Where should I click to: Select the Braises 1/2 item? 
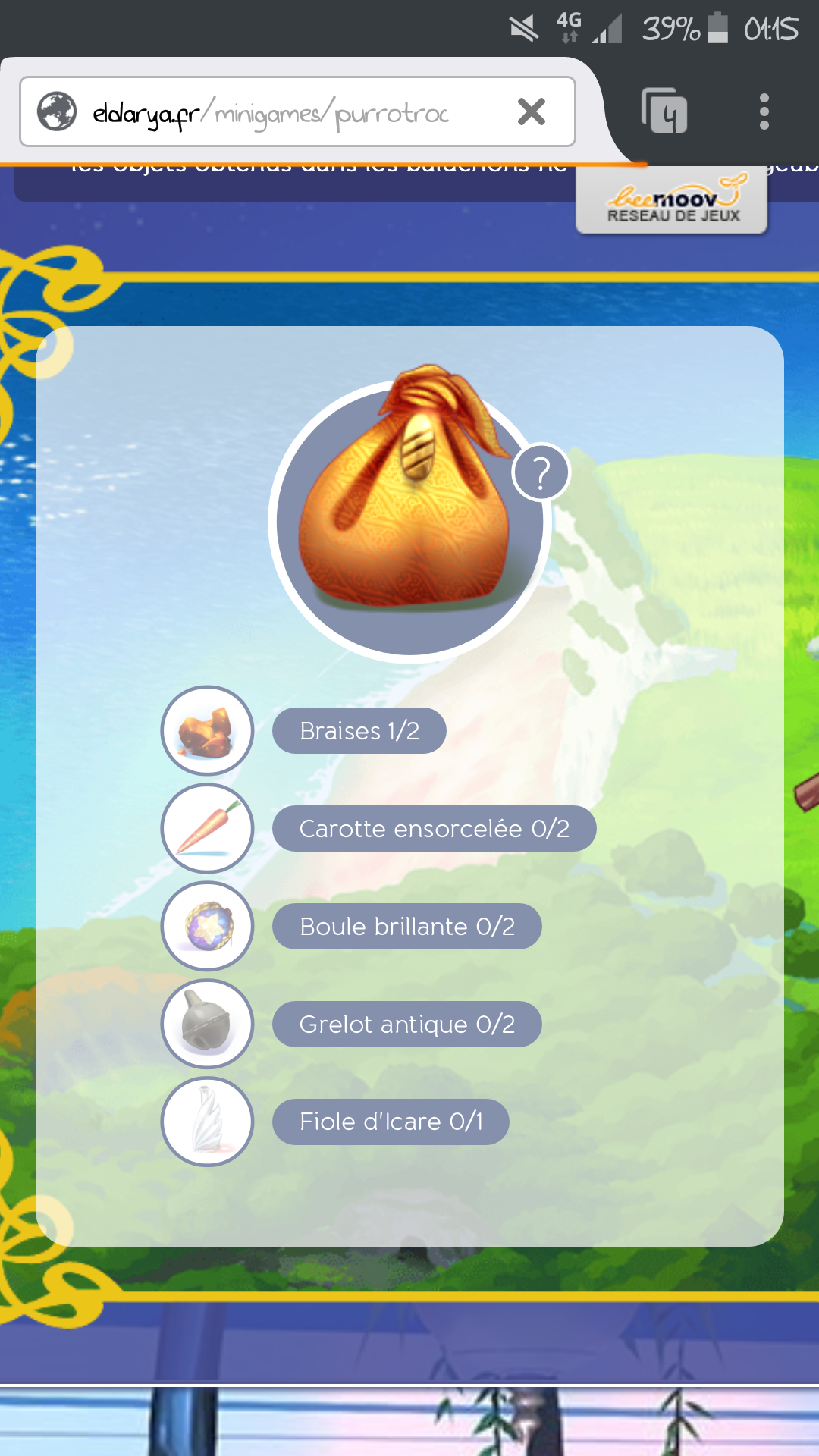(359, 730)
